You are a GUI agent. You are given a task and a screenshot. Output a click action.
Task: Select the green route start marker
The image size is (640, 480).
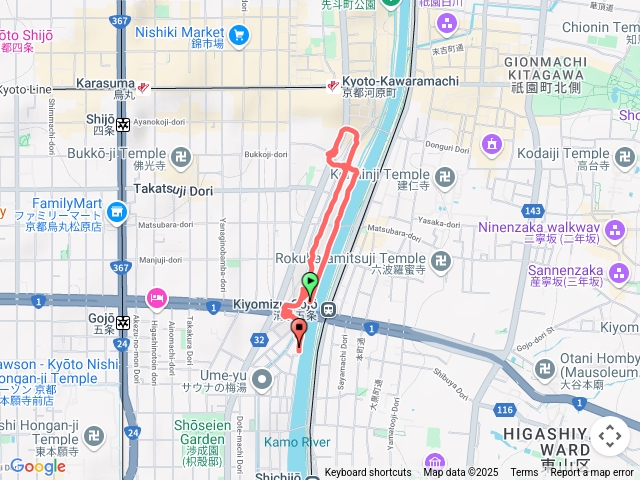pyautogui.click(x=310, y=285)
